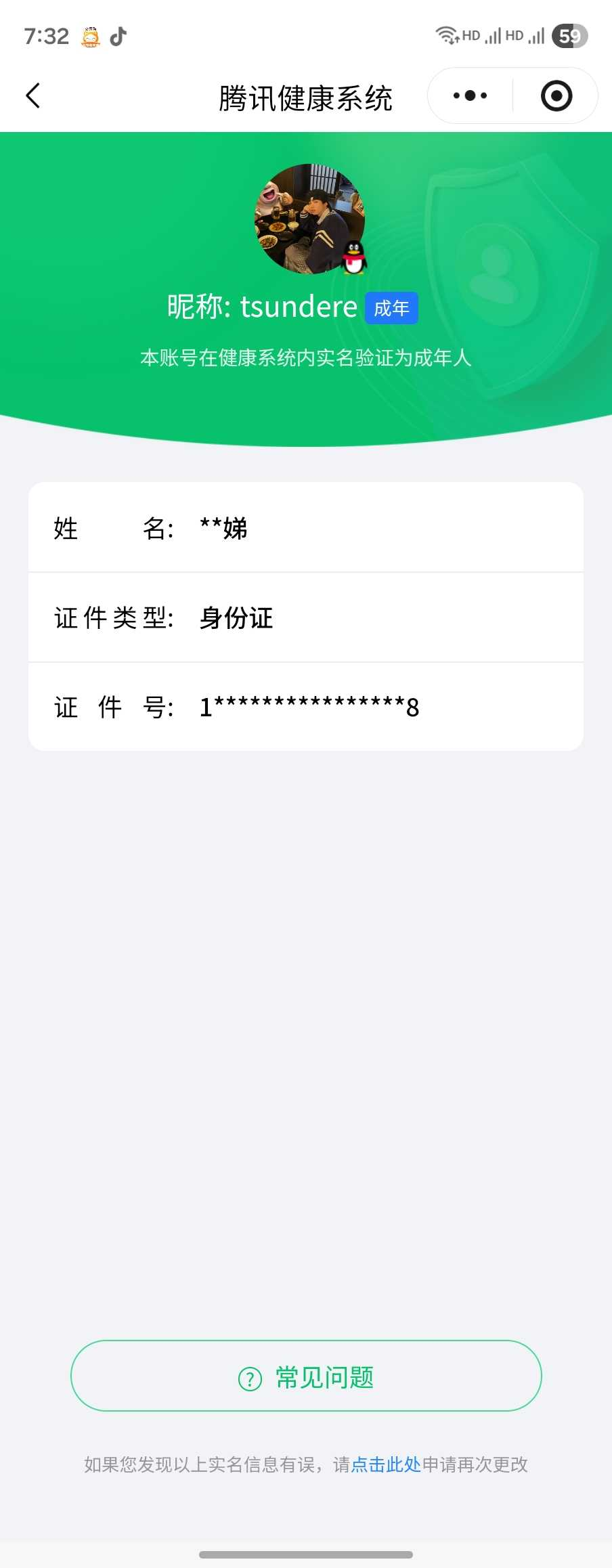Screen dimensions: 612x1568
Task: Tap the nickname tsundere label
Action: point(263,307)
